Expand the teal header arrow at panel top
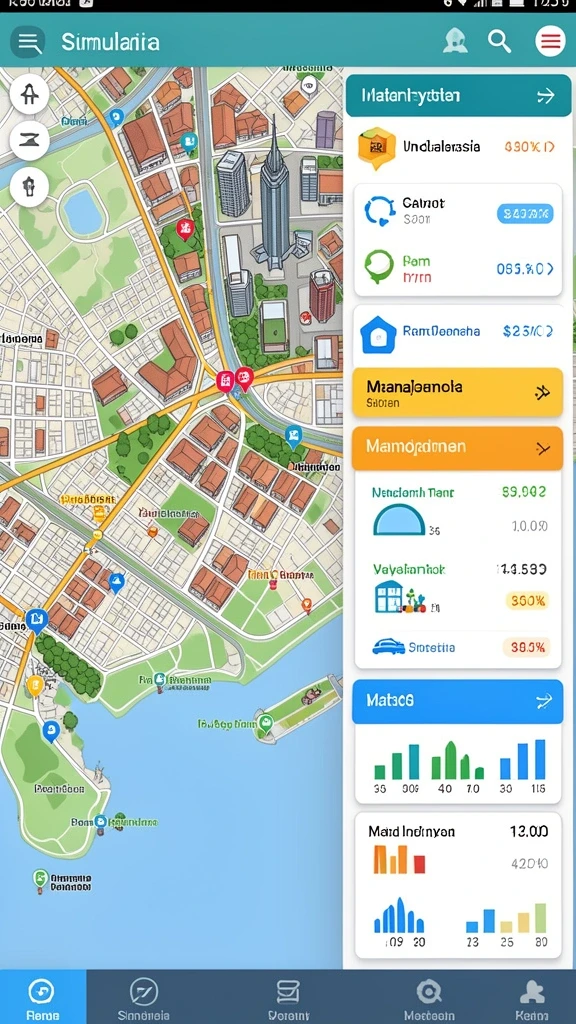The height and width of the screenshot is (1024, 576). point(545,96)
